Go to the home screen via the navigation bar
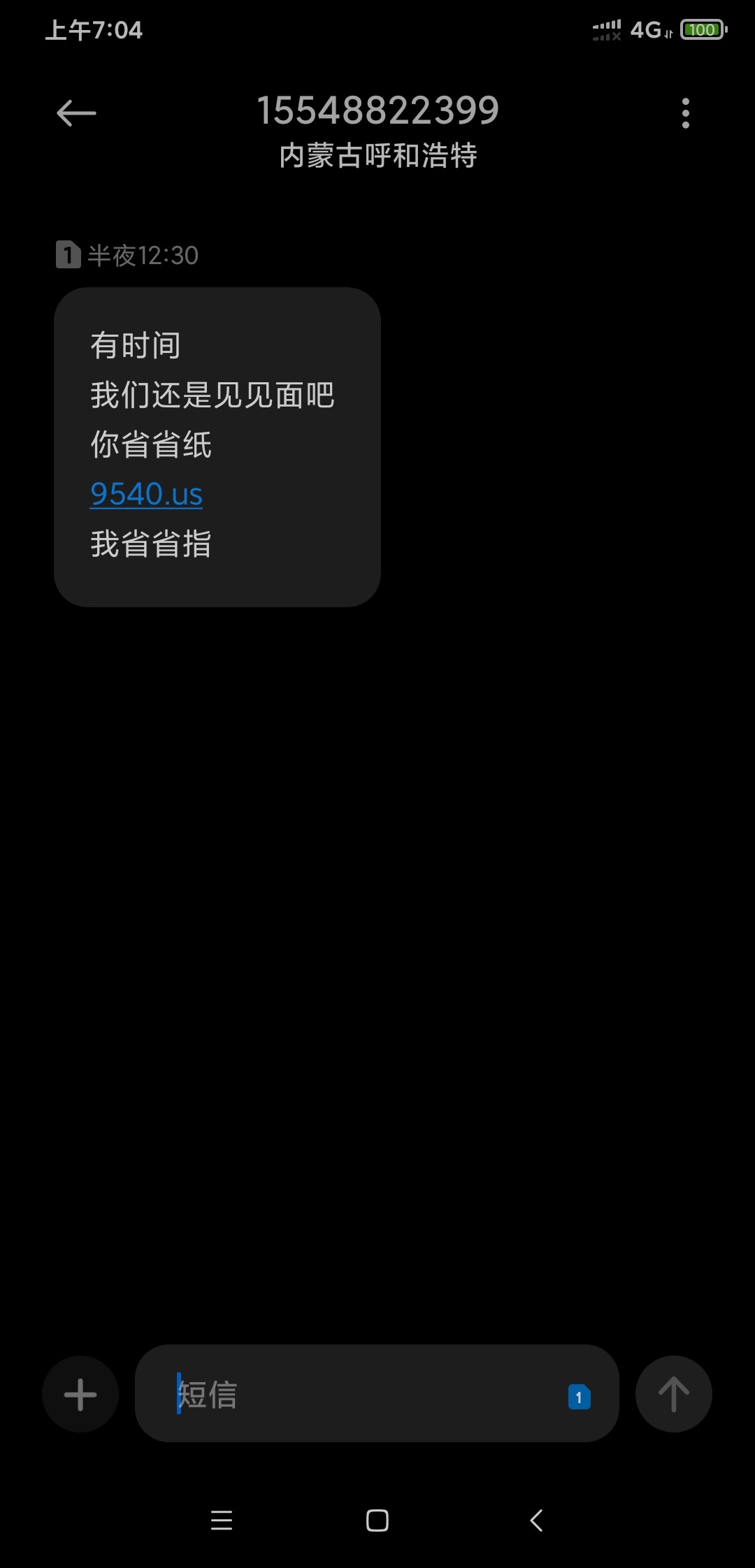The width and height of the screenshot is (755, 1568). click(377, 1520)
